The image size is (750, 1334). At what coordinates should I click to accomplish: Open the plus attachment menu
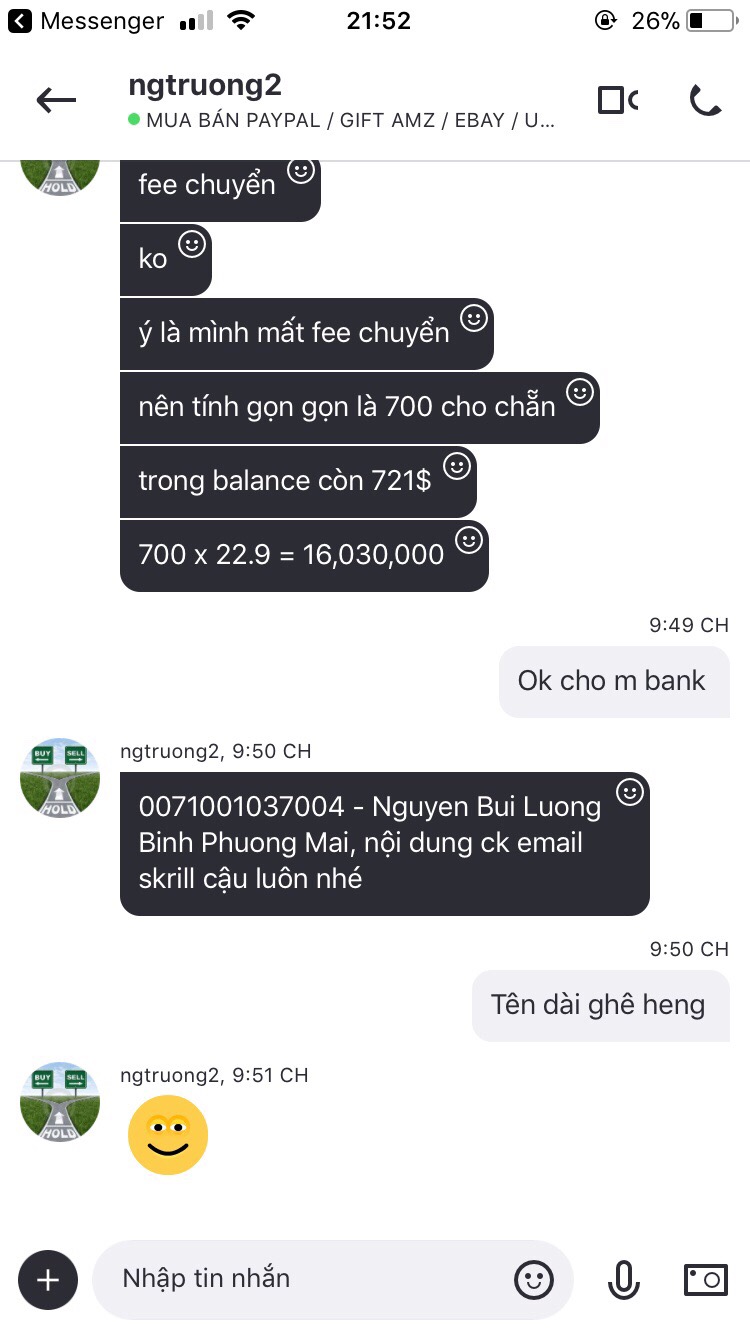coord(47,1279)
